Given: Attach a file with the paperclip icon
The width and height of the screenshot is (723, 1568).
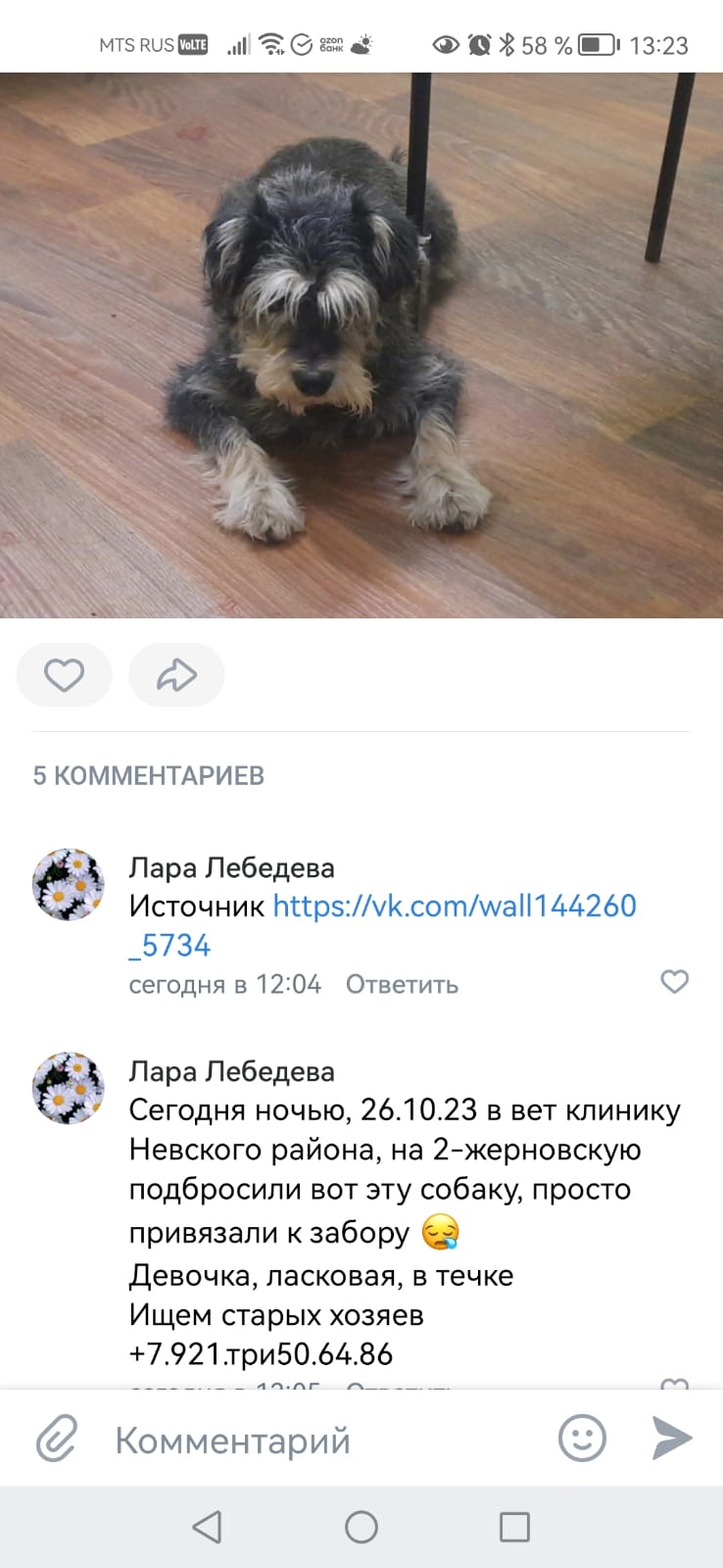Looking at the screenshot, I should [56, 1440].
